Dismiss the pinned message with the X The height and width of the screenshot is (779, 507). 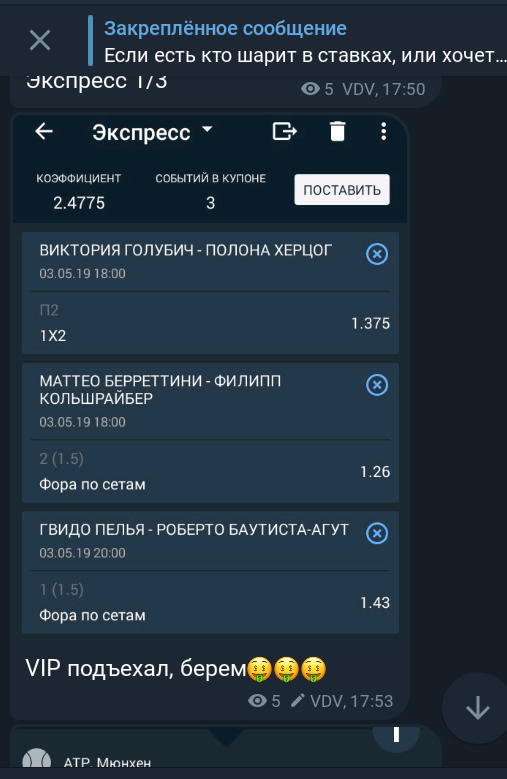40,40
